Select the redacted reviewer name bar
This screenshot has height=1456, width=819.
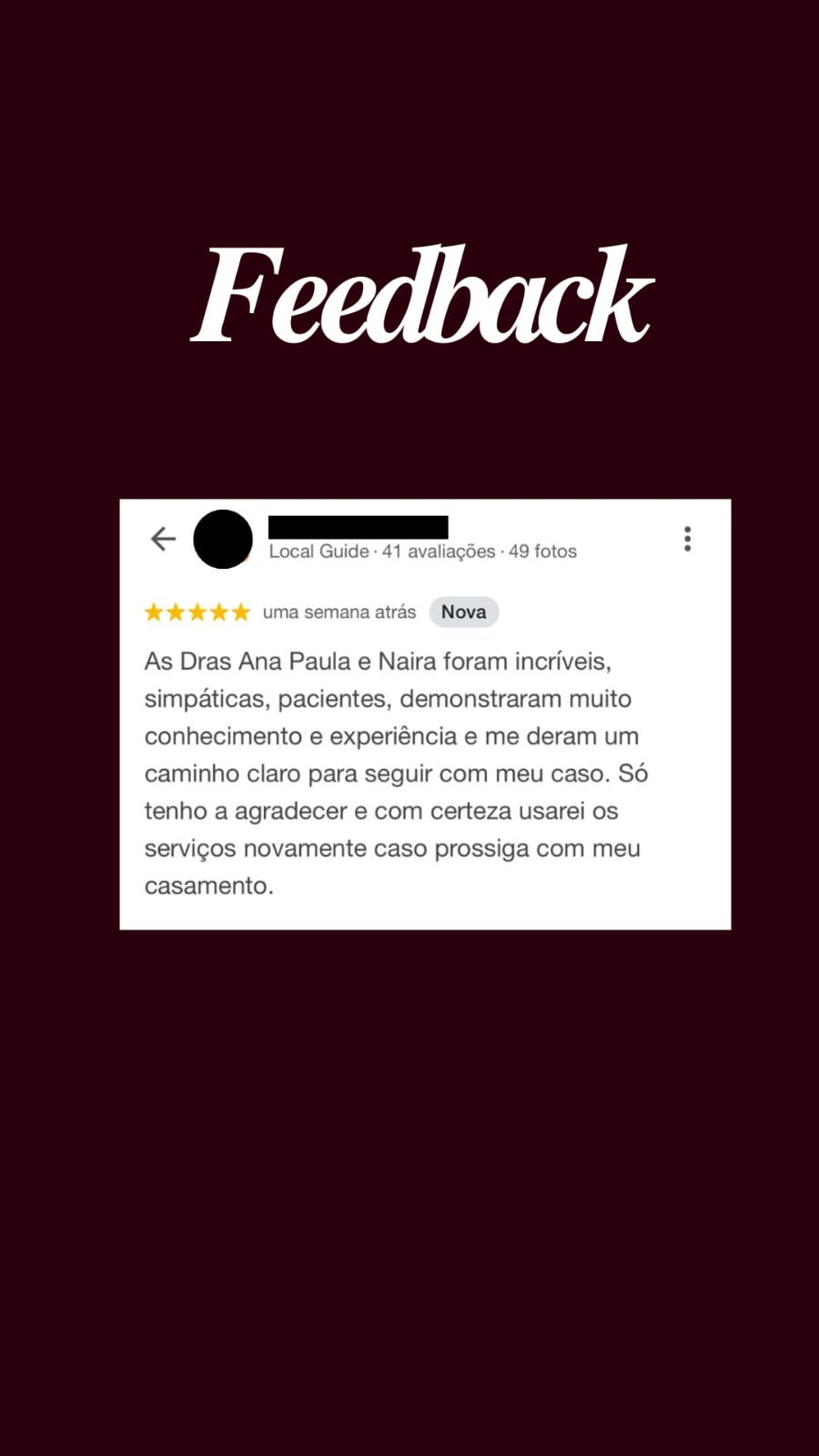pyautogui.click(x=357, y=528)
